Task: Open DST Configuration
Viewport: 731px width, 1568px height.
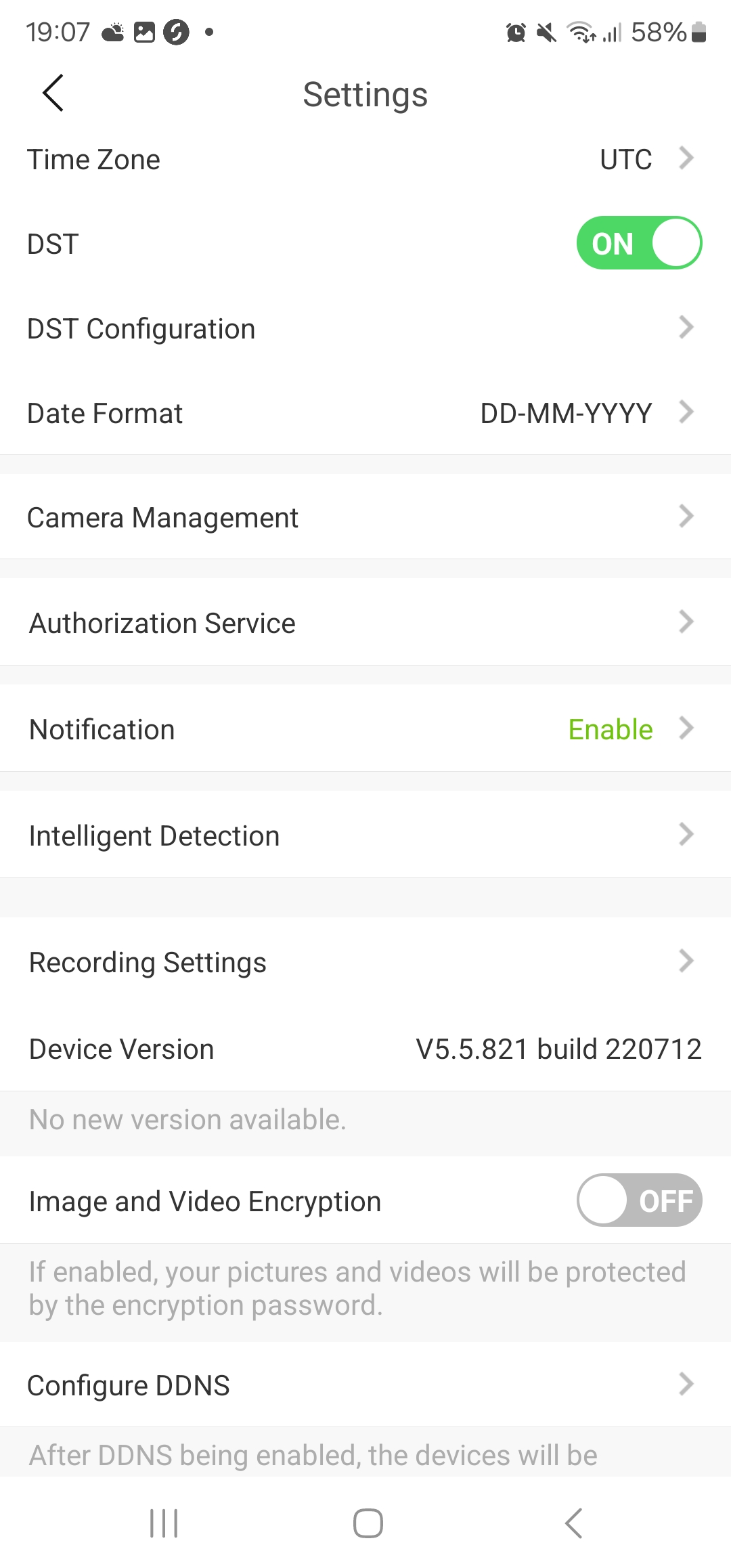Action: pos(365,329)
